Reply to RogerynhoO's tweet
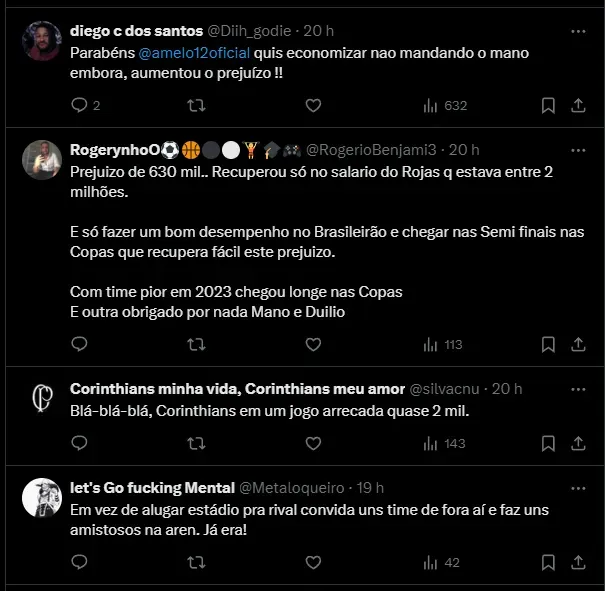 point(80,344)
